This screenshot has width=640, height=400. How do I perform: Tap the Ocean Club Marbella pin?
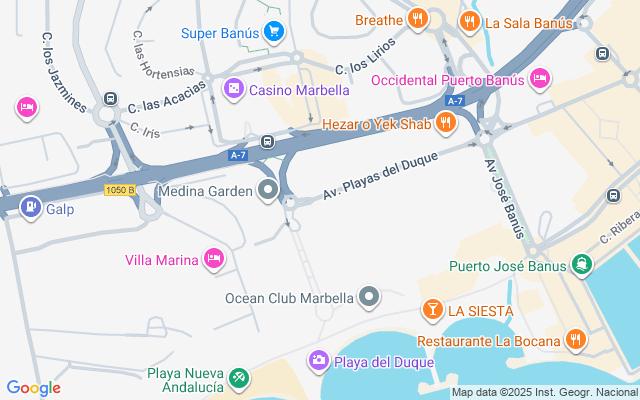pos(369,297)
